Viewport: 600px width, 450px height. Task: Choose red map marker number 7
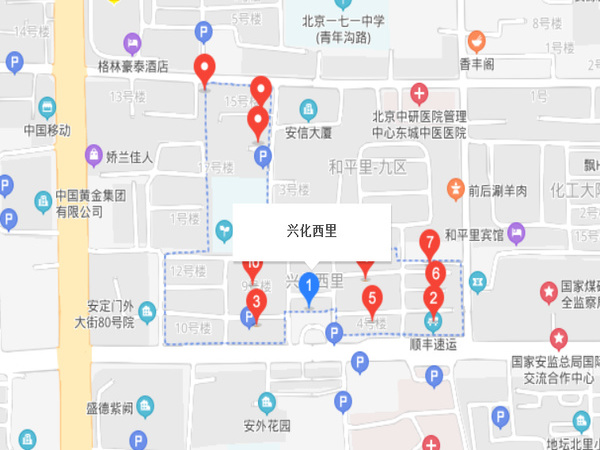point(429,243)
